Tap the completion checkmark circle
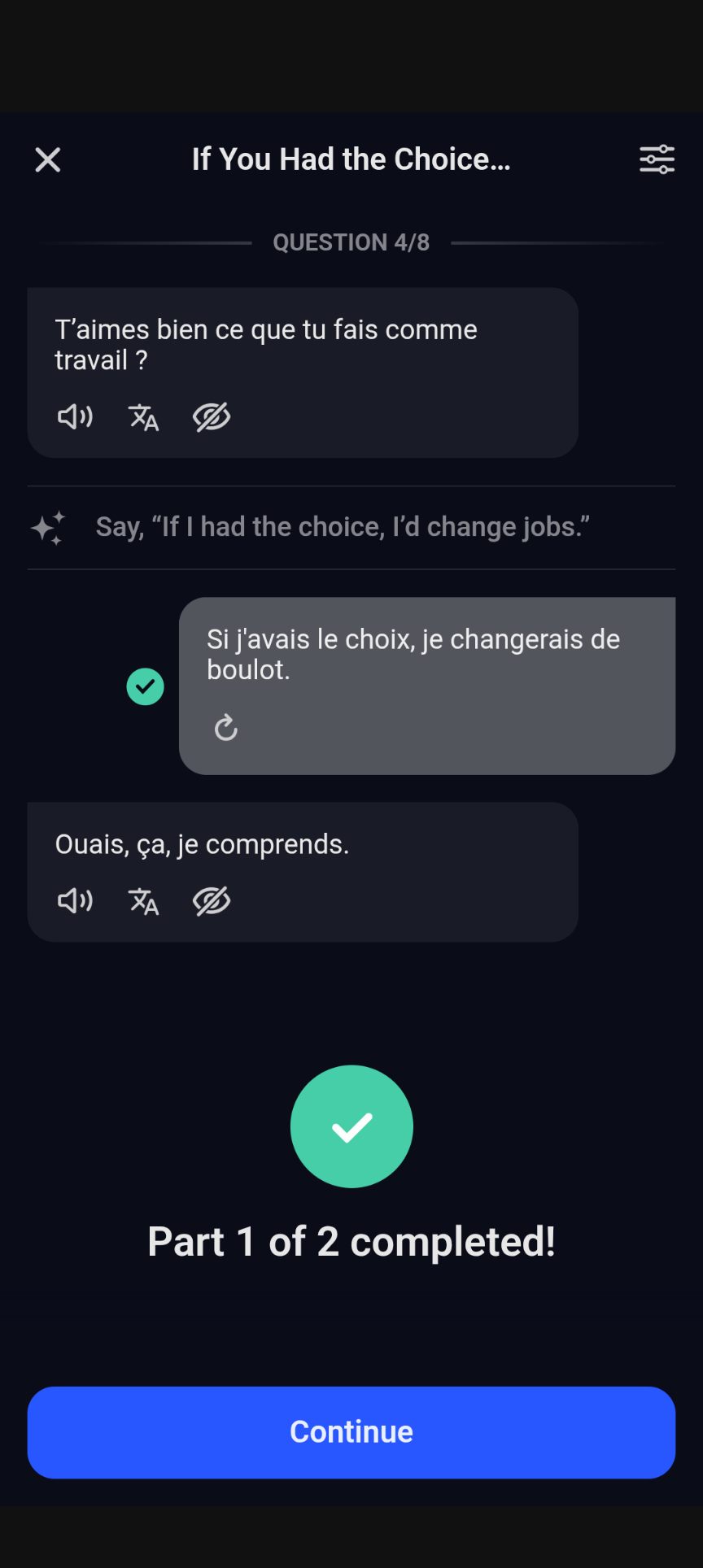This screenshot has width=703, height=1568. click(351, 1126)
